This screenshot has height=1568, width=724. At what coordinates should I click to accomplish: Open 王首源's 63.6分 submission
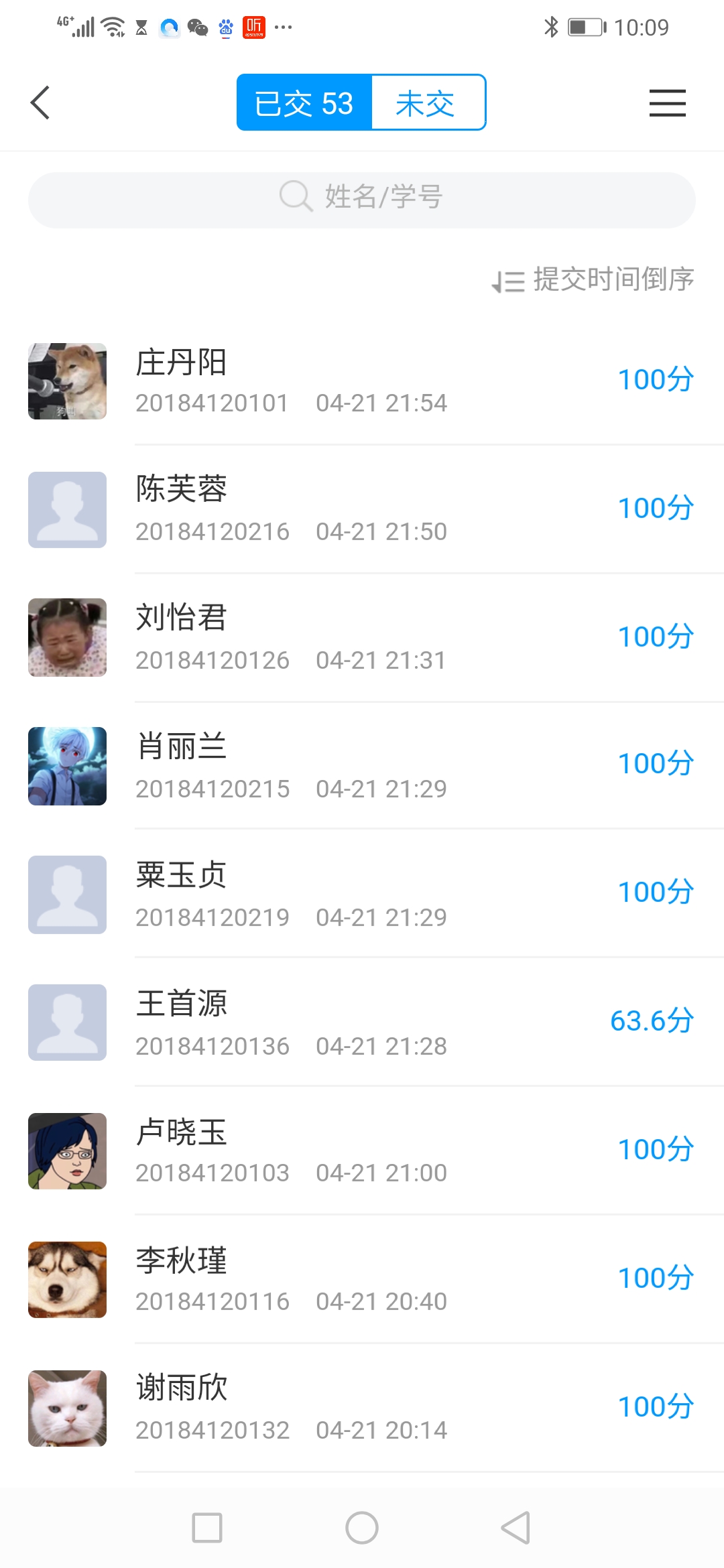pyautogui.click(x=362, y=1023)
